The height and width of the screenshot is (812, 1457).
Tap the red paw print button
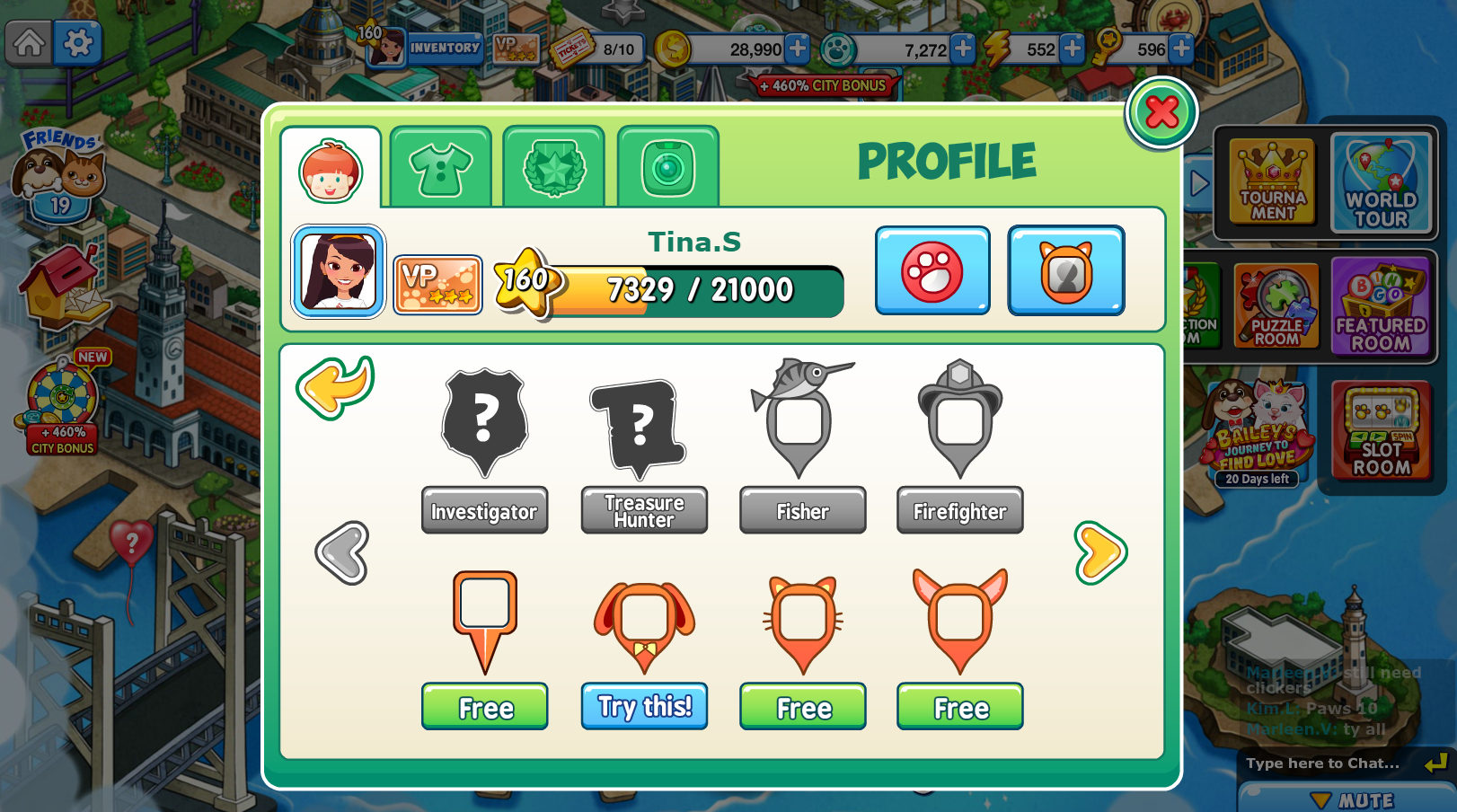click(932, 270)
